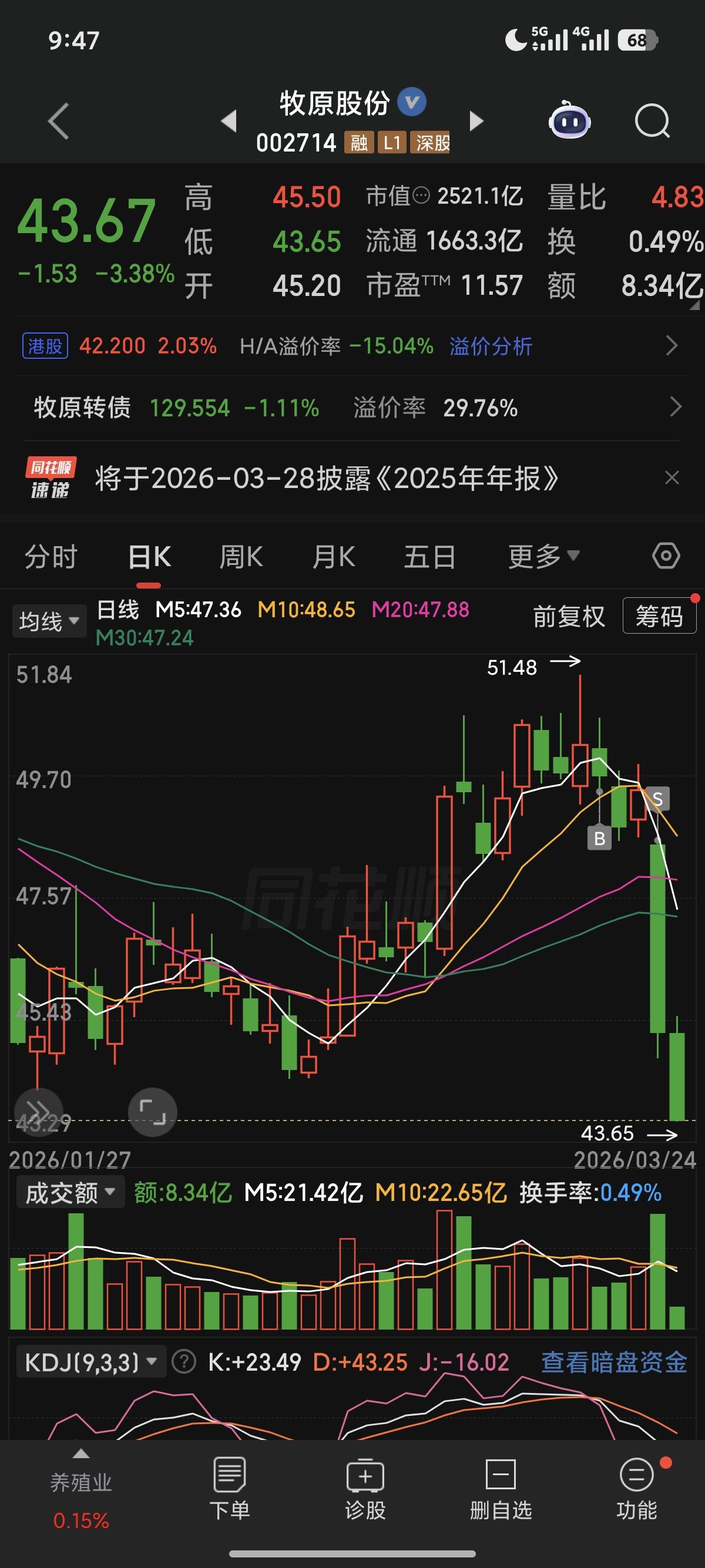The width and height of the screenshot is (705, 1568).
Task: Select the 五日 tab
Action: click(x=430, y=557)
